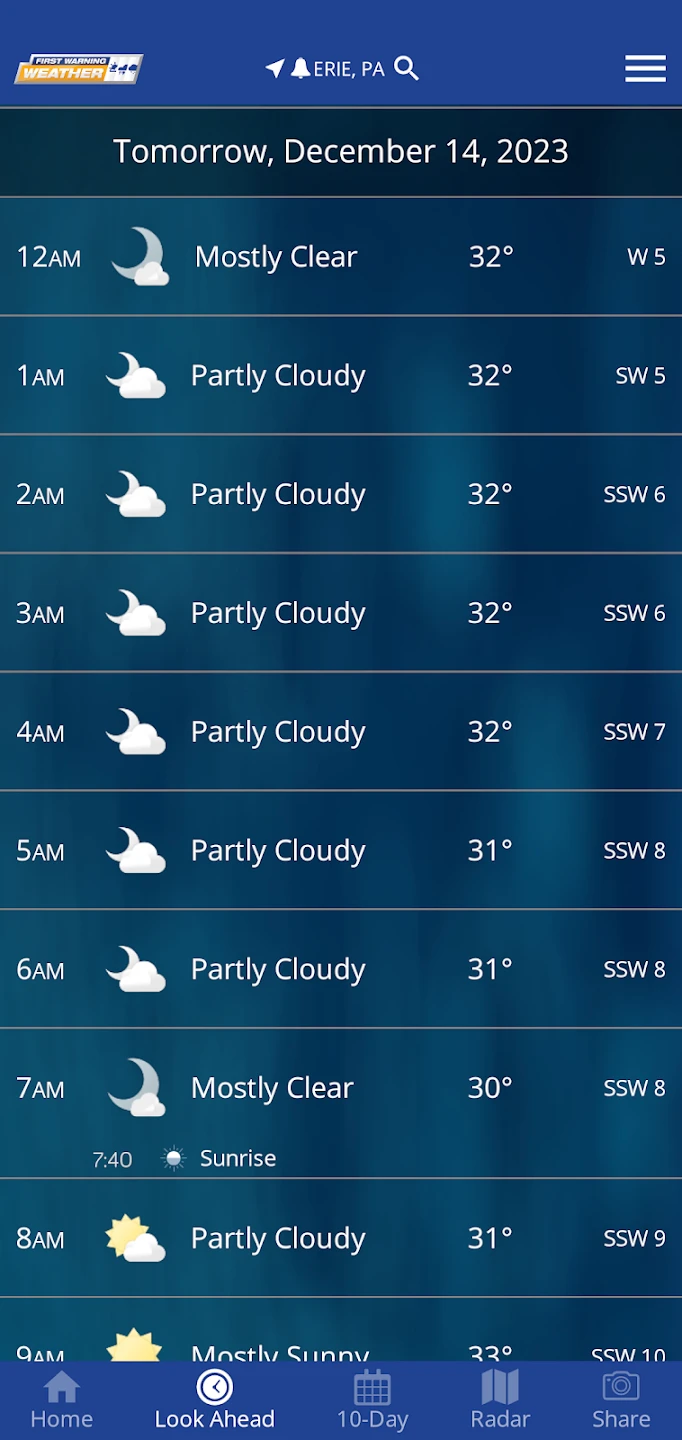
Task: Open the Share tab
Action: (620, 1400)
